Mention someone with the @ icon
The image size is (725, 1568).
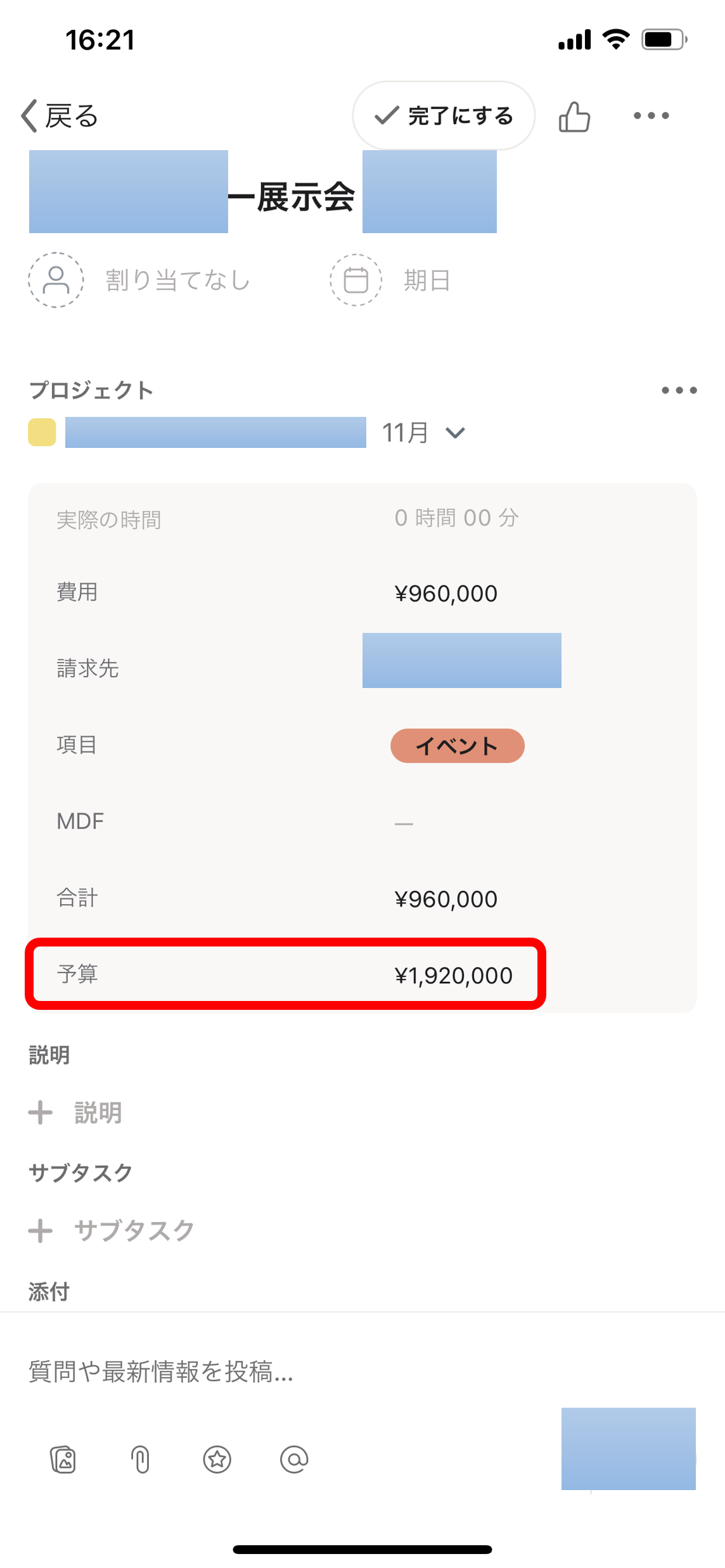(x=294, y=1460)
